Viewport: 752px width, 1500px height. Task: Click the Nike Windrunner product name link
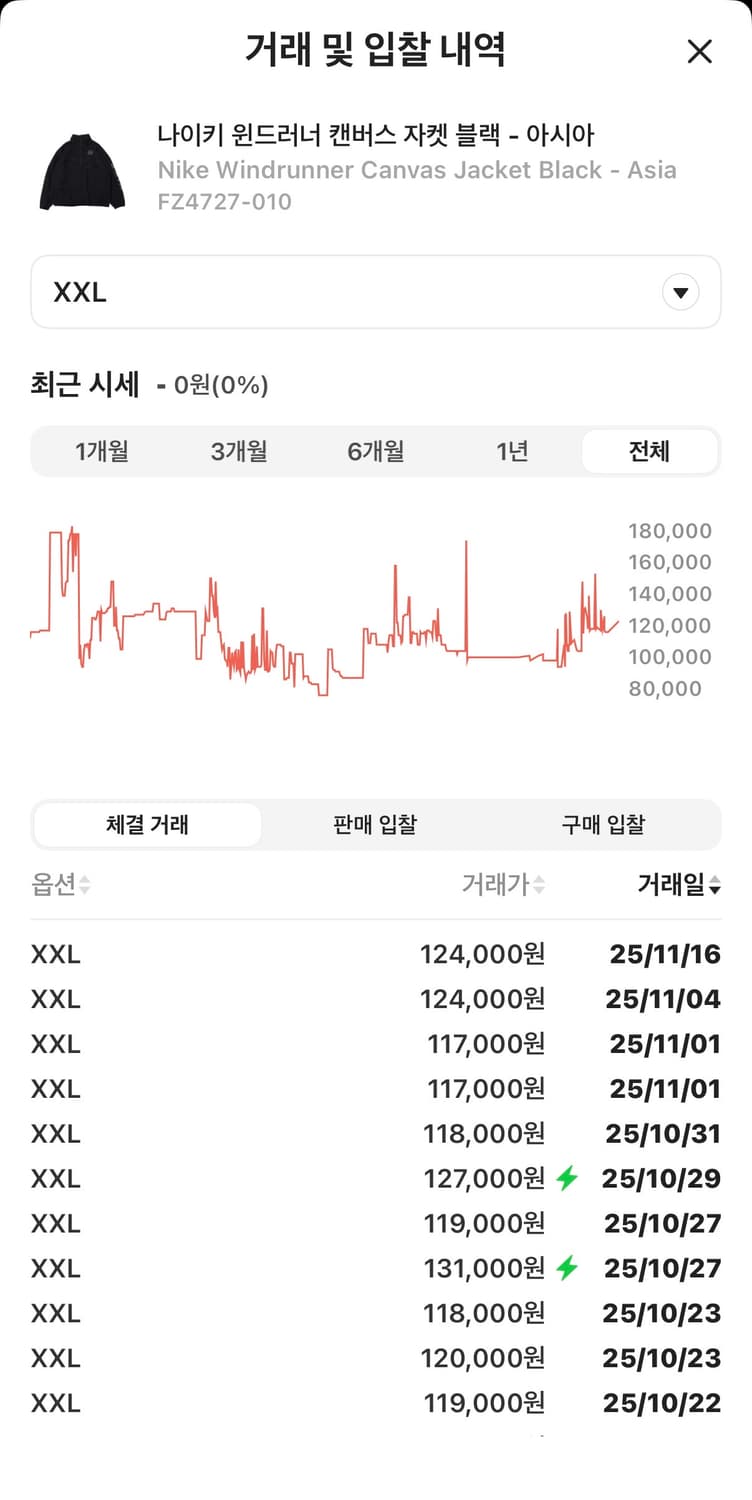coord(417,170)
